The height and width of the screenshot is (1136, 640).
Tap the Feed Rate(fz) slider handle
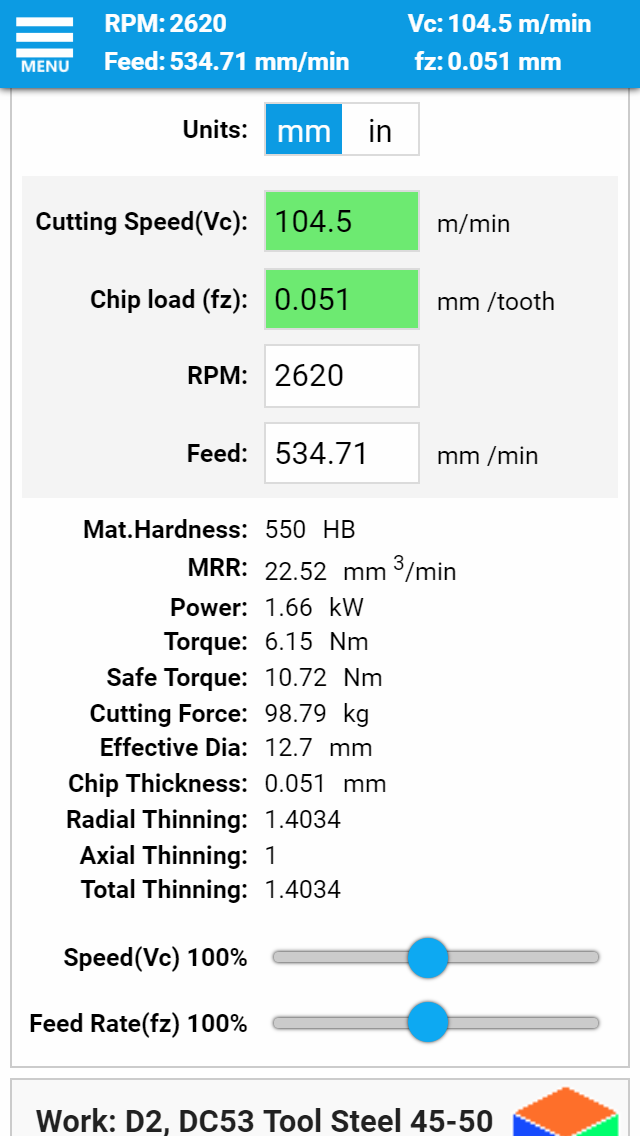[x=428, y=1022]
